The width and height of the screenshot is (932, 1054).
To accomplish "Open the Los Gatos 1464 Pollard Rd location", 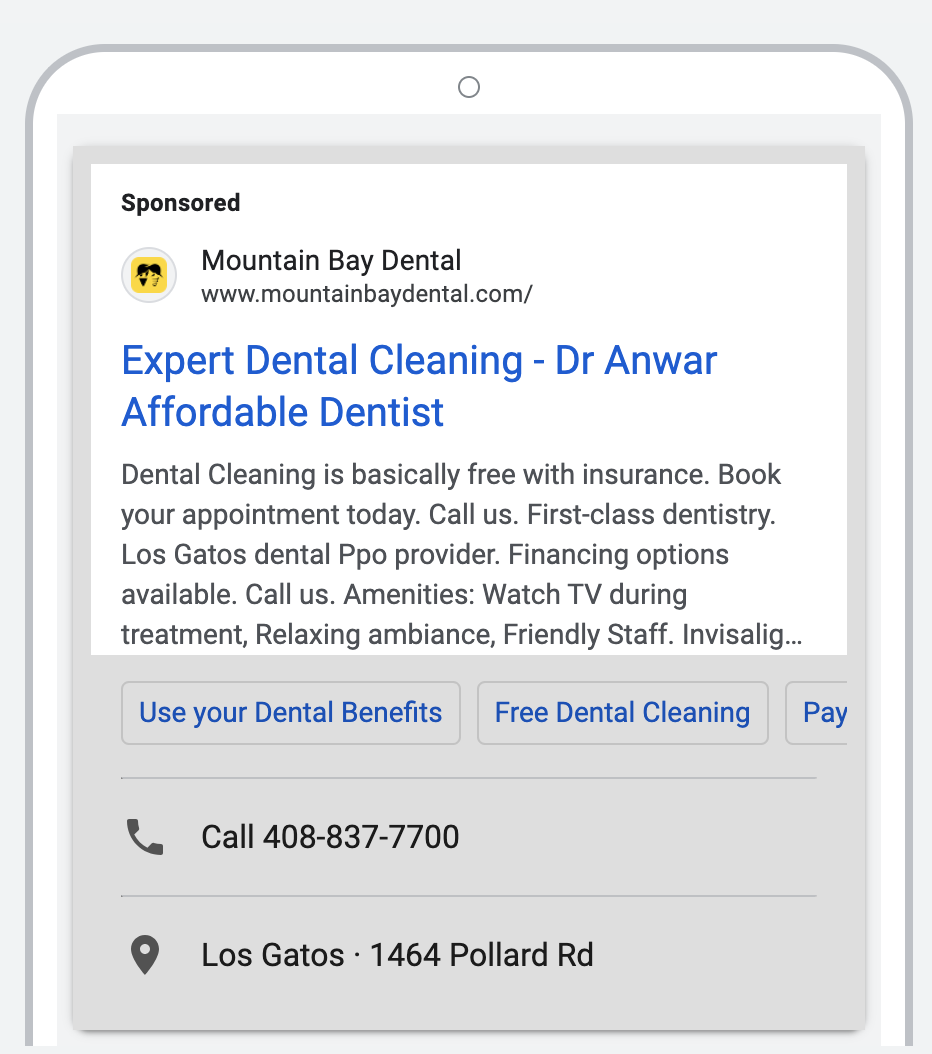I will click(x=397, y=955).
